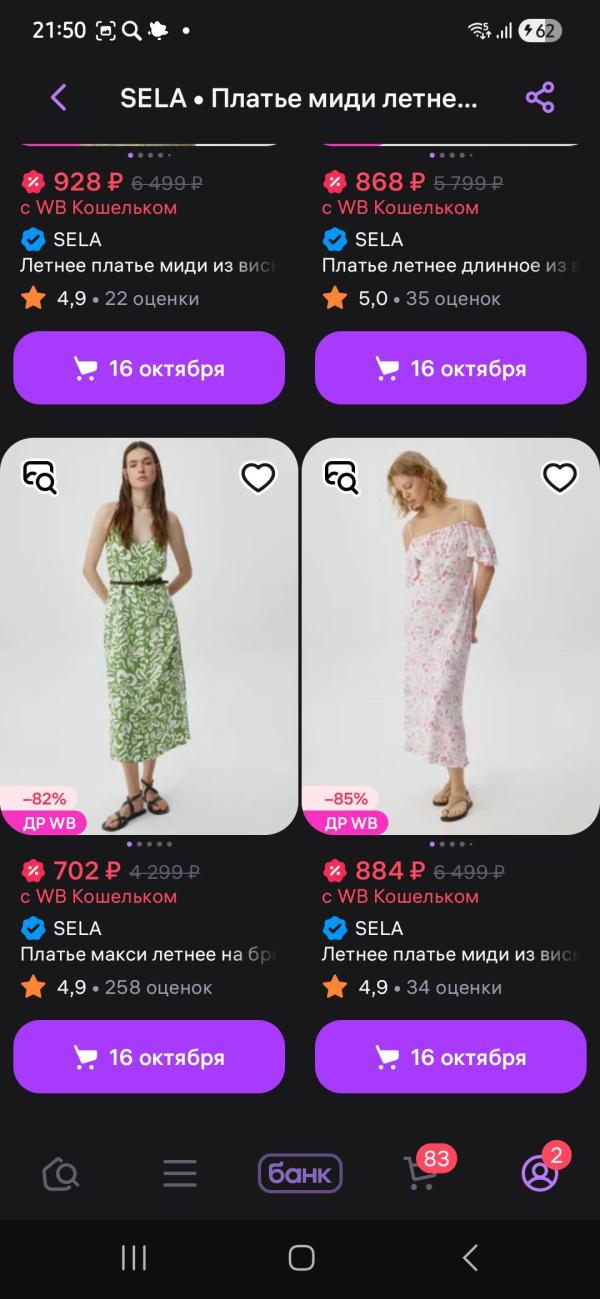Add the 884 ₽ dress to cart

pos(450,1057)
